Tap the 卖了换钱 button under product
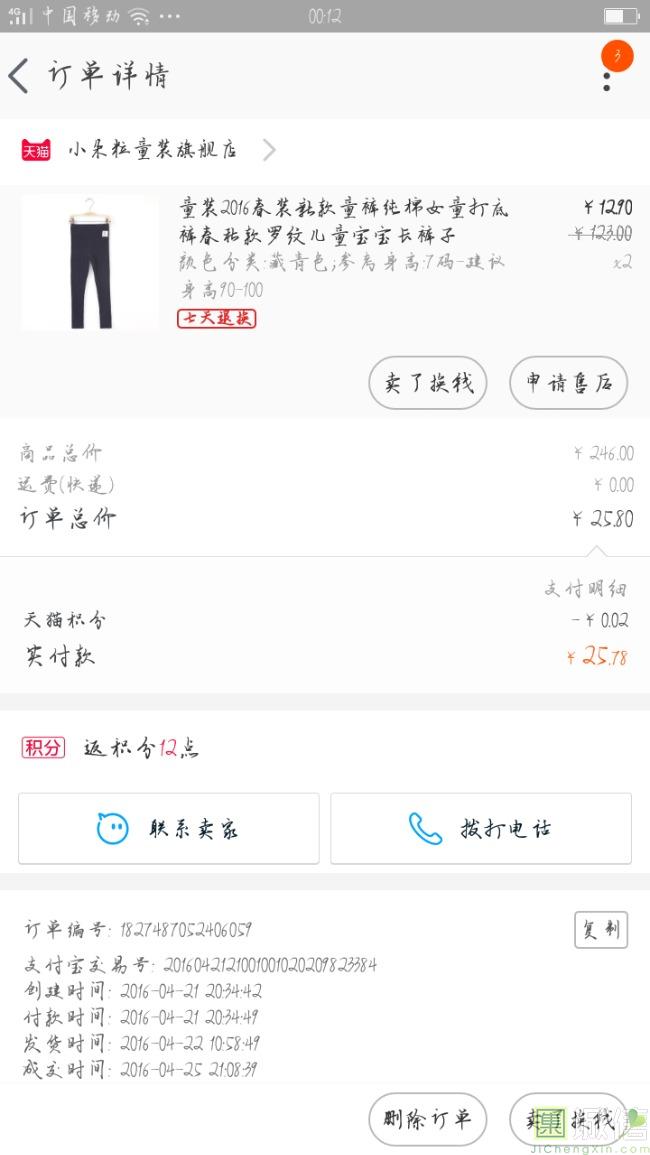This screenshot has width=650, height=1155. point(427,382)
